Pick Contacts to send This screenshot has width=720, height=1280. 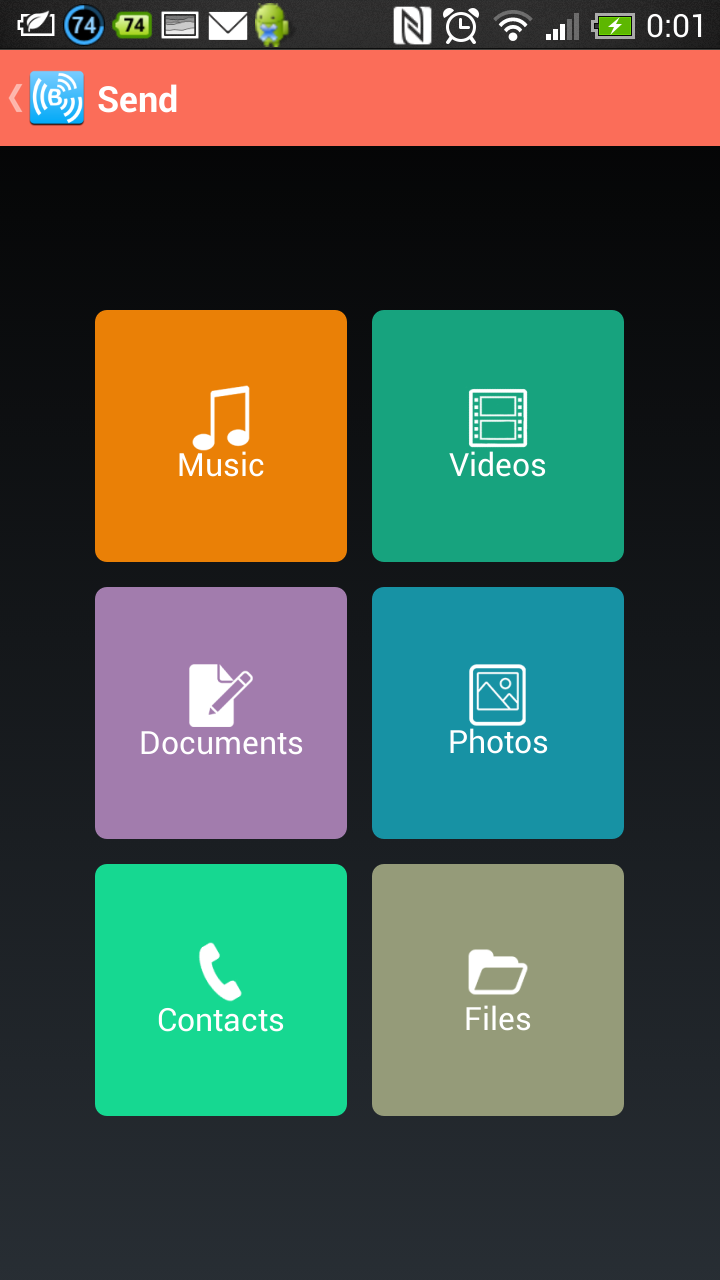coord(221,990)
